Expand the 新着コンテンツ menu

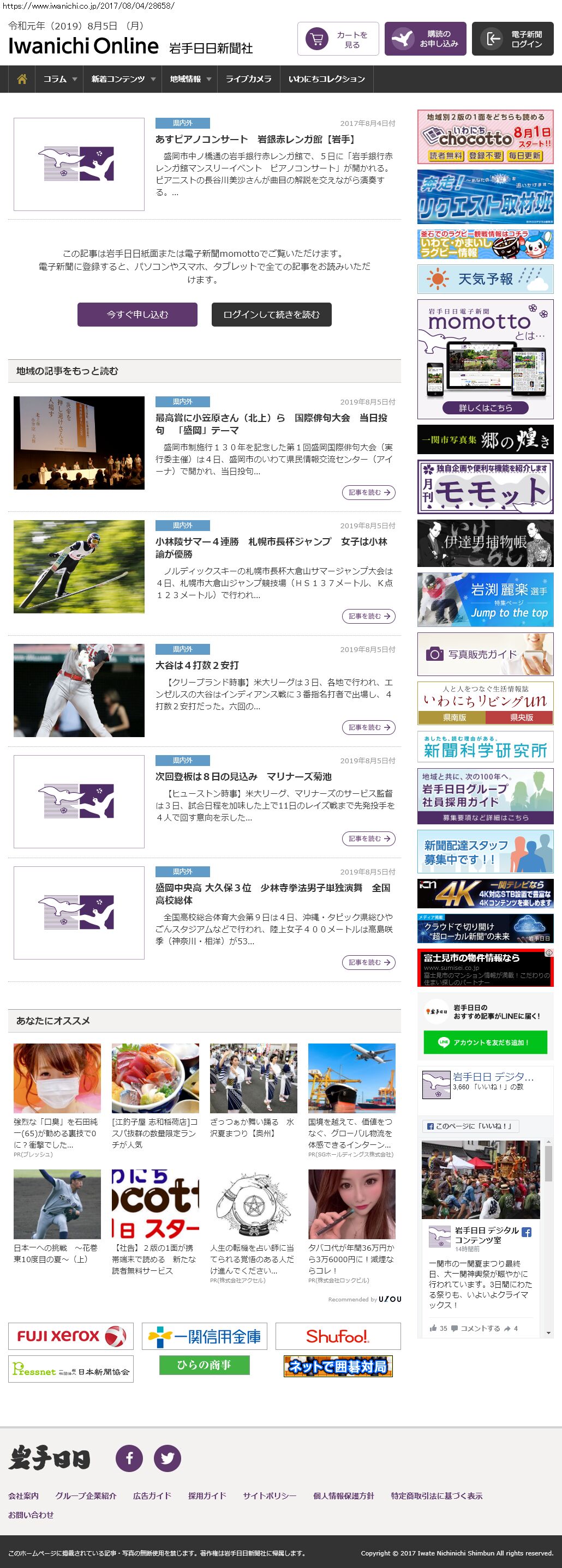123,79
